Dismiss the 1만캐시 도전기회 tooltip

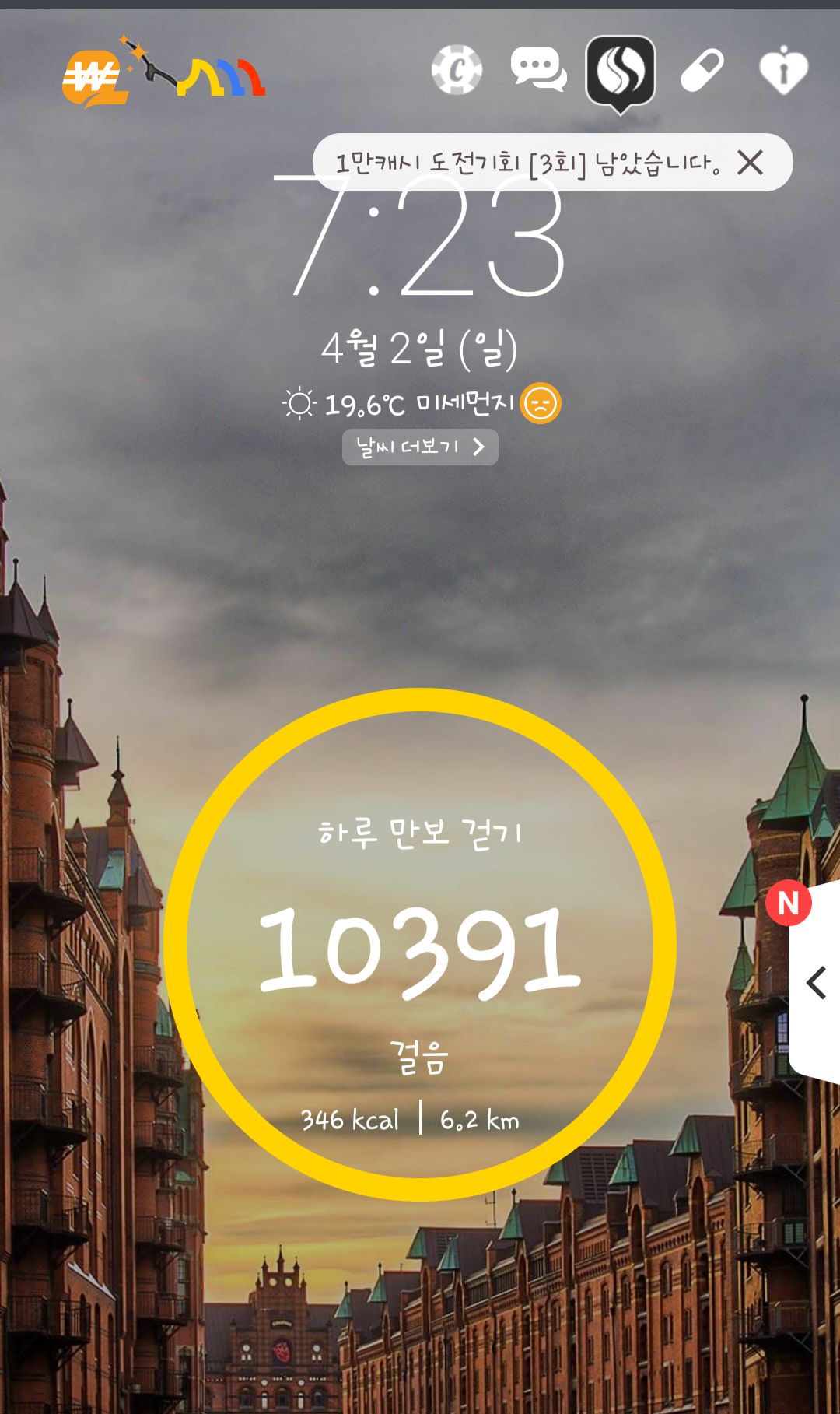point(751,163)
